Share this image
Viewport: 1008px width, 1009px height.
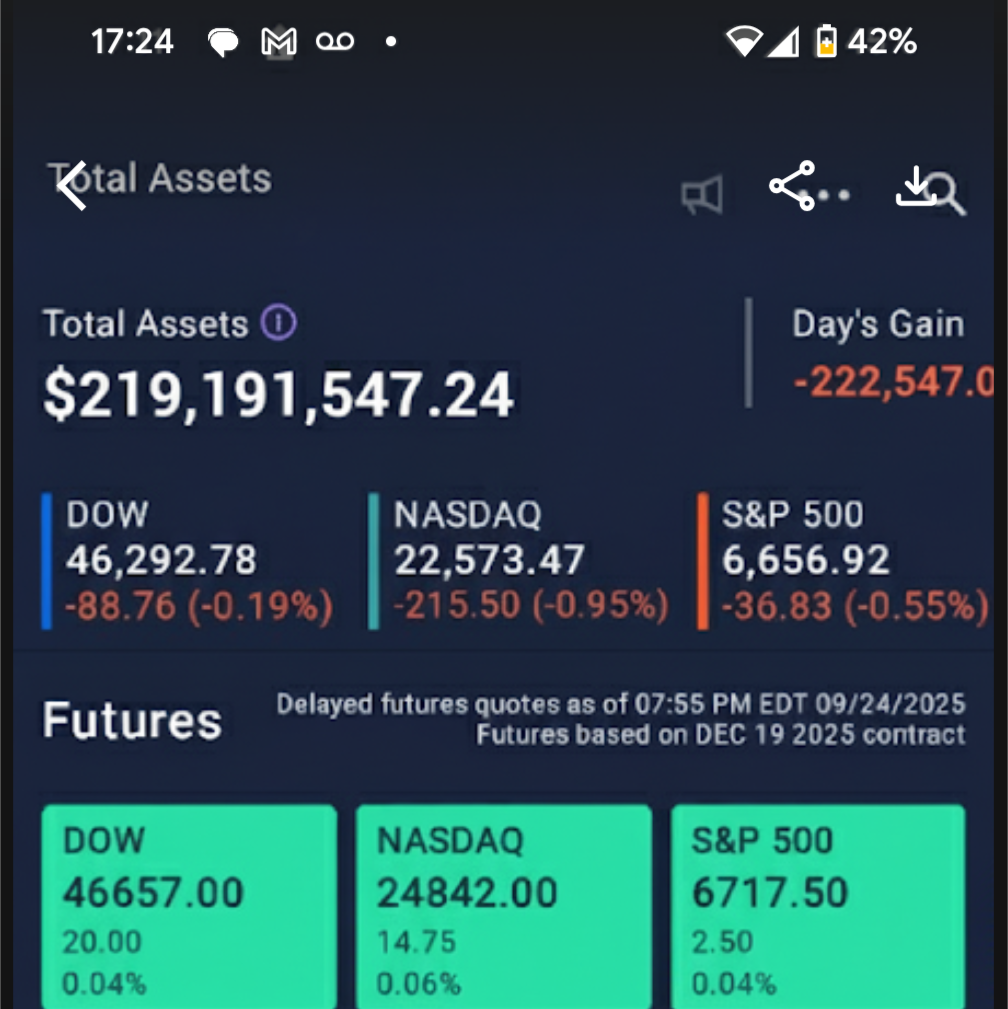[x=791, y=186]
